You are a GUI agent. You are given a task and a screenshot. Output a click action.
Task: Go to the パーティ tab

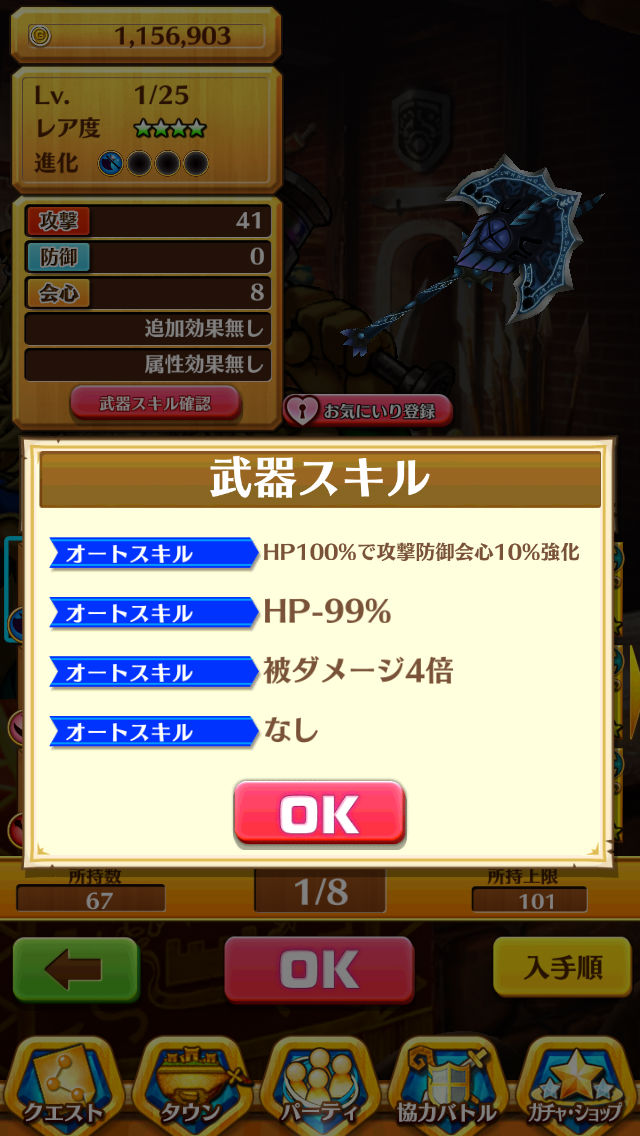tap(320, 1085)
